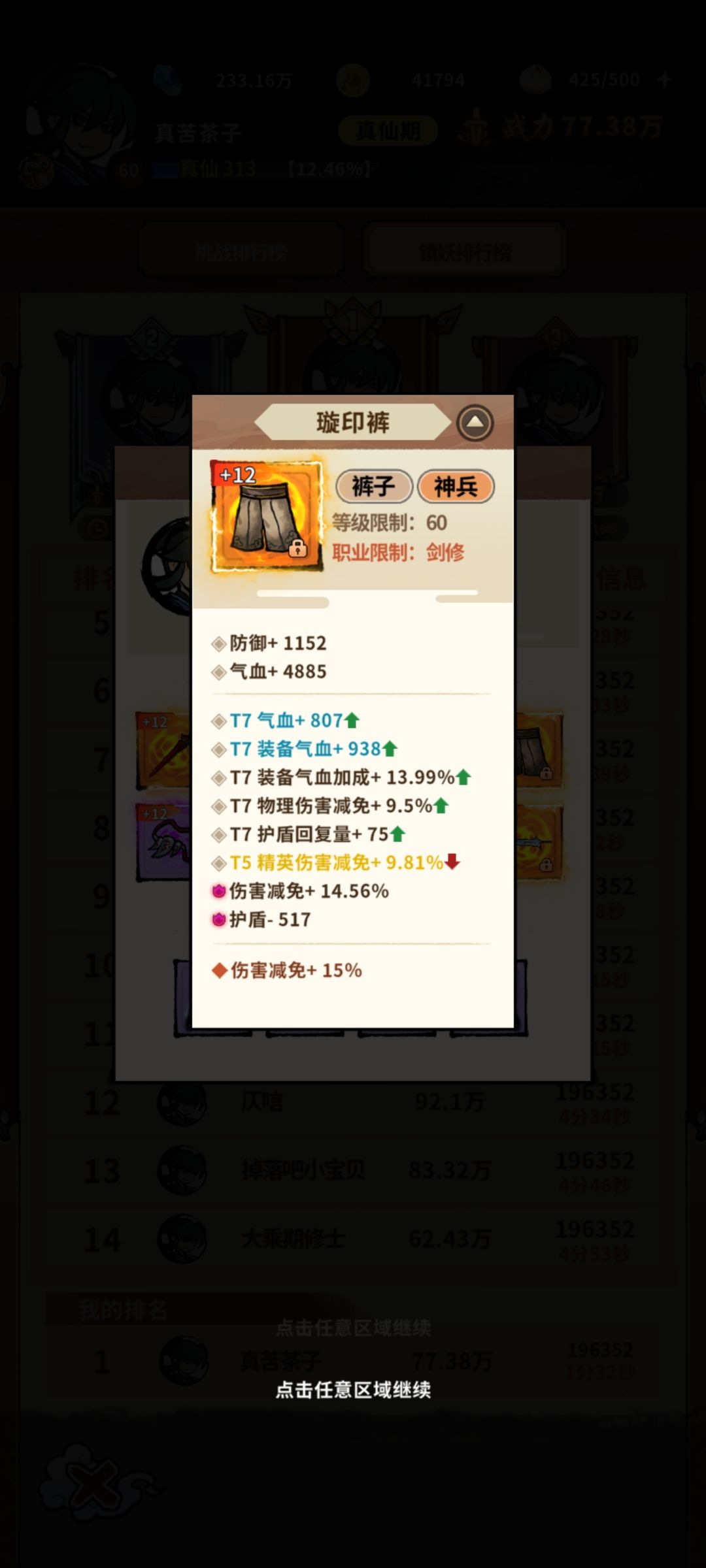Collapse the item details with the up arrow
706x1568 pixels.
[477, 423]
